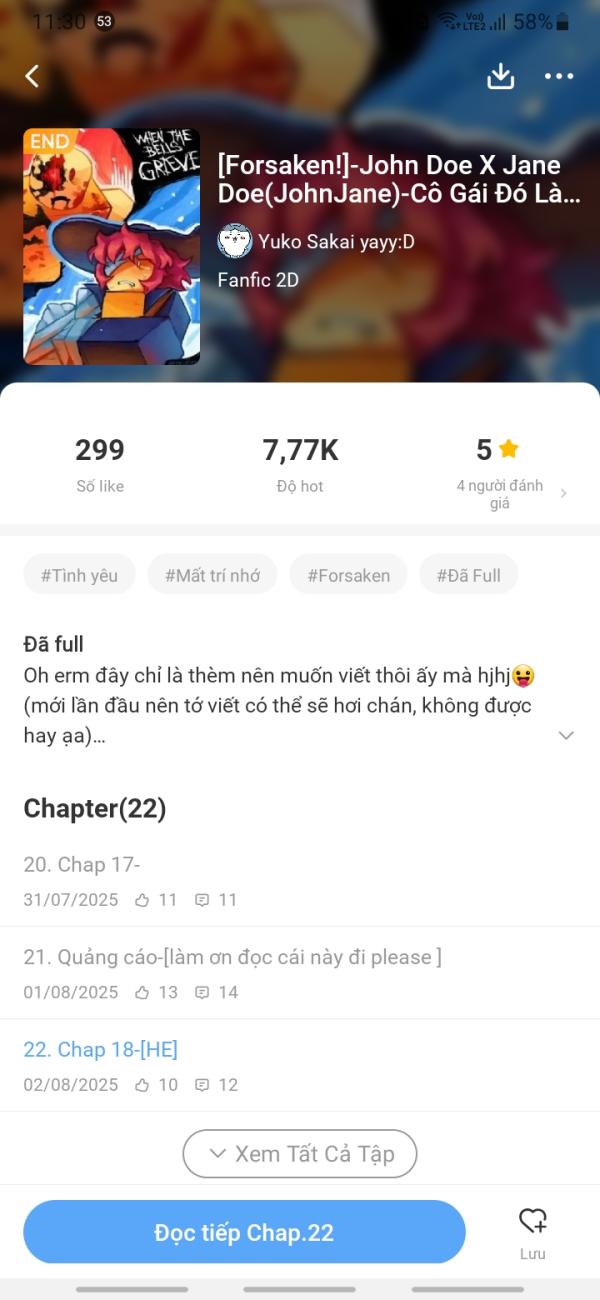Viewport: 600px width, 1300px height.
Task: Select the #Đã Full tag
Action: [x=468, y=575]
